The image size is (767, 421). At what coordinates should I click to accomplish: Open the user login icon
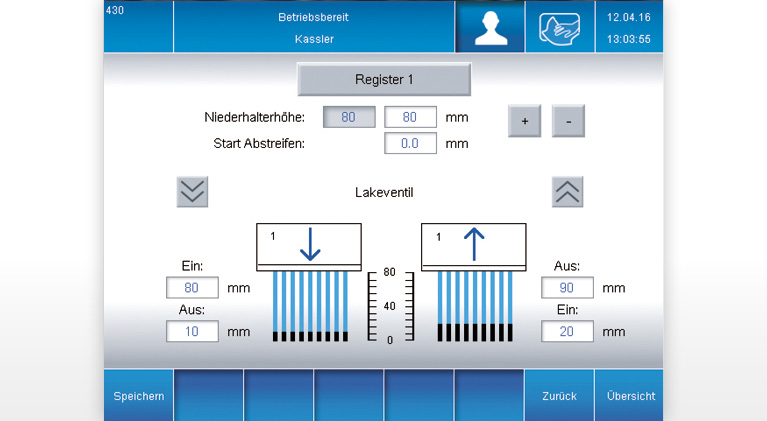pos(490,27)
